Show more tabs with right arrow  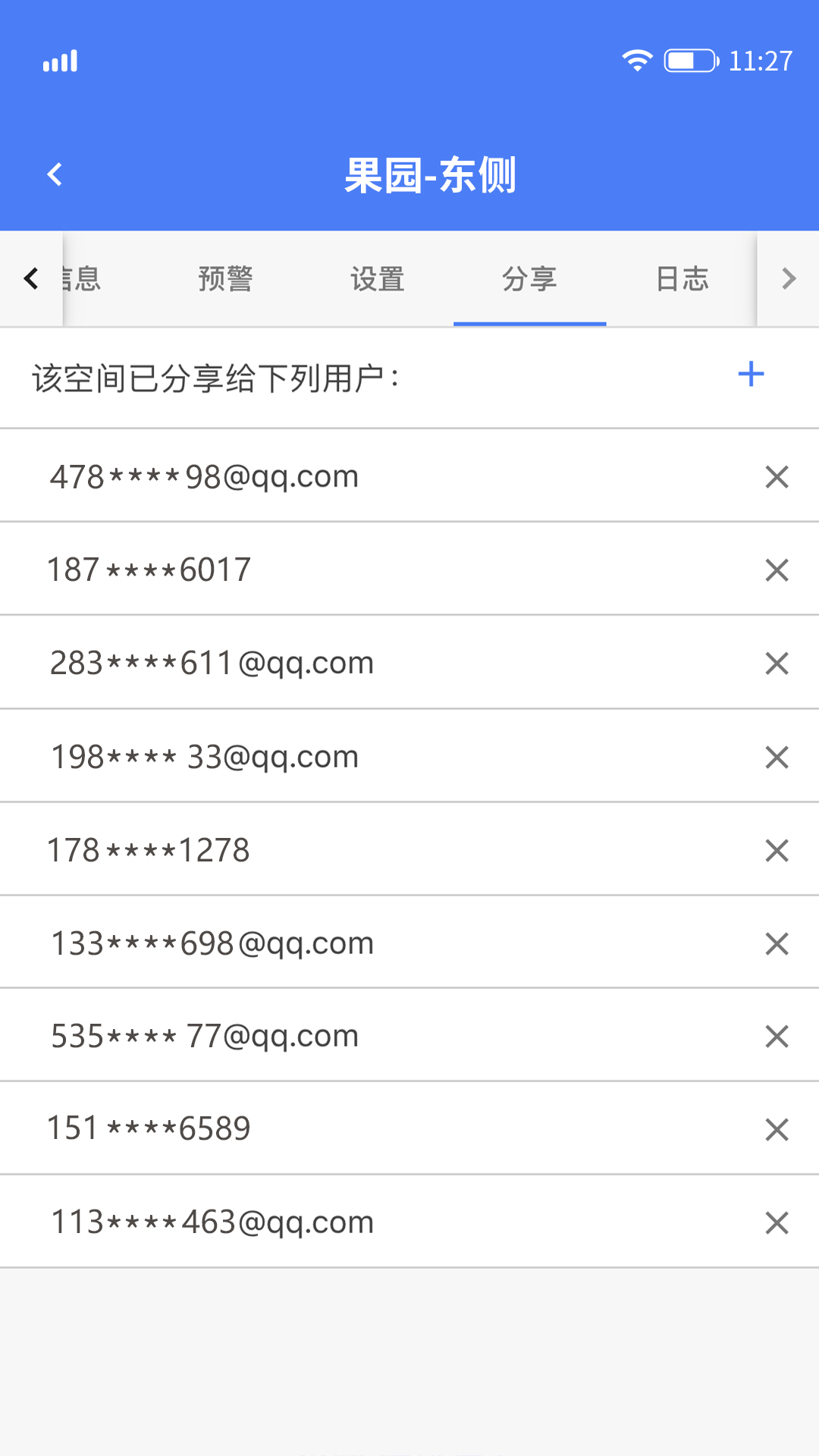788,278
